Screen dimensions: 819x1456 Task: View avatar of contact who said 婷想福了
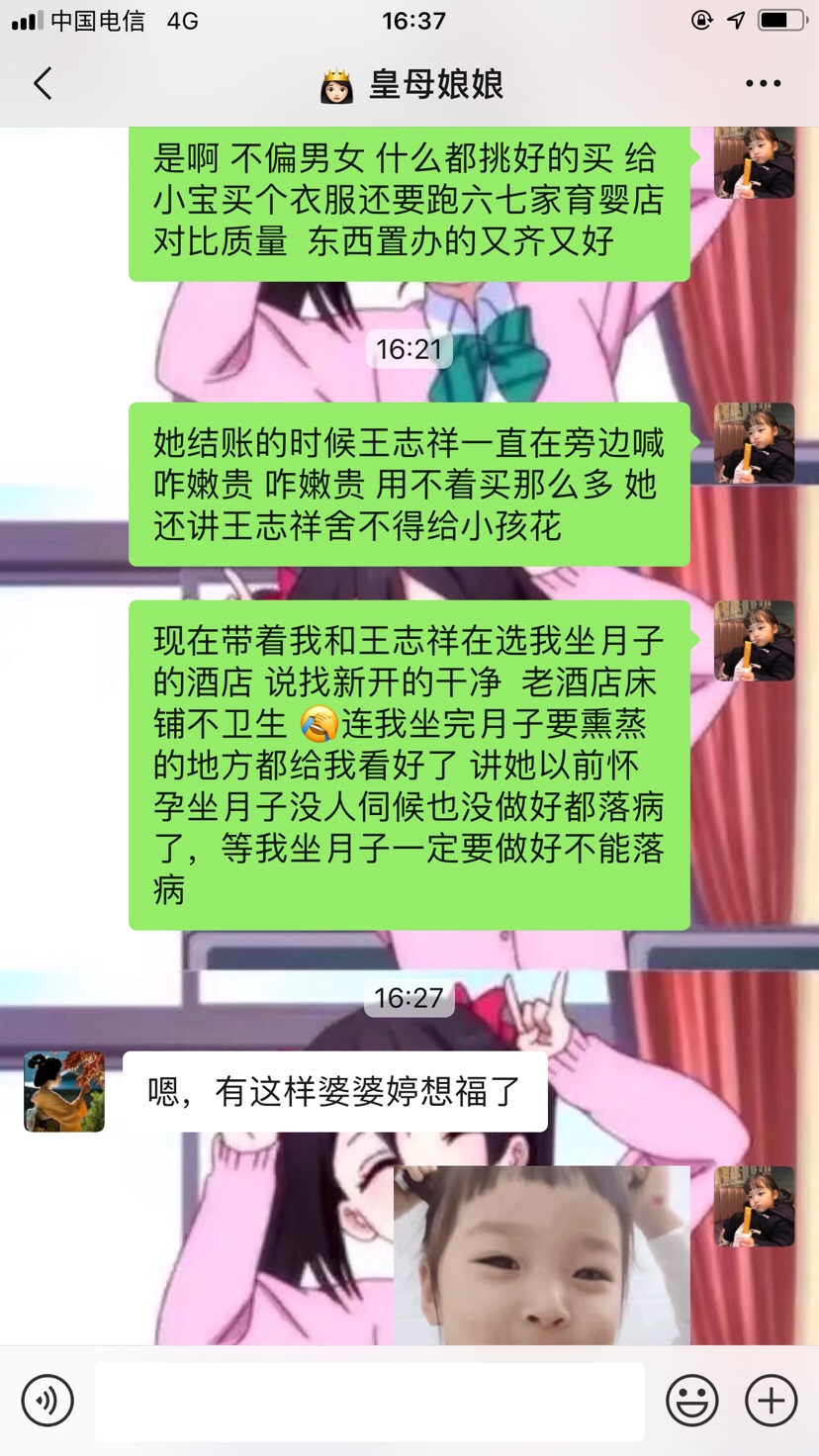(x=64, y=1092)
